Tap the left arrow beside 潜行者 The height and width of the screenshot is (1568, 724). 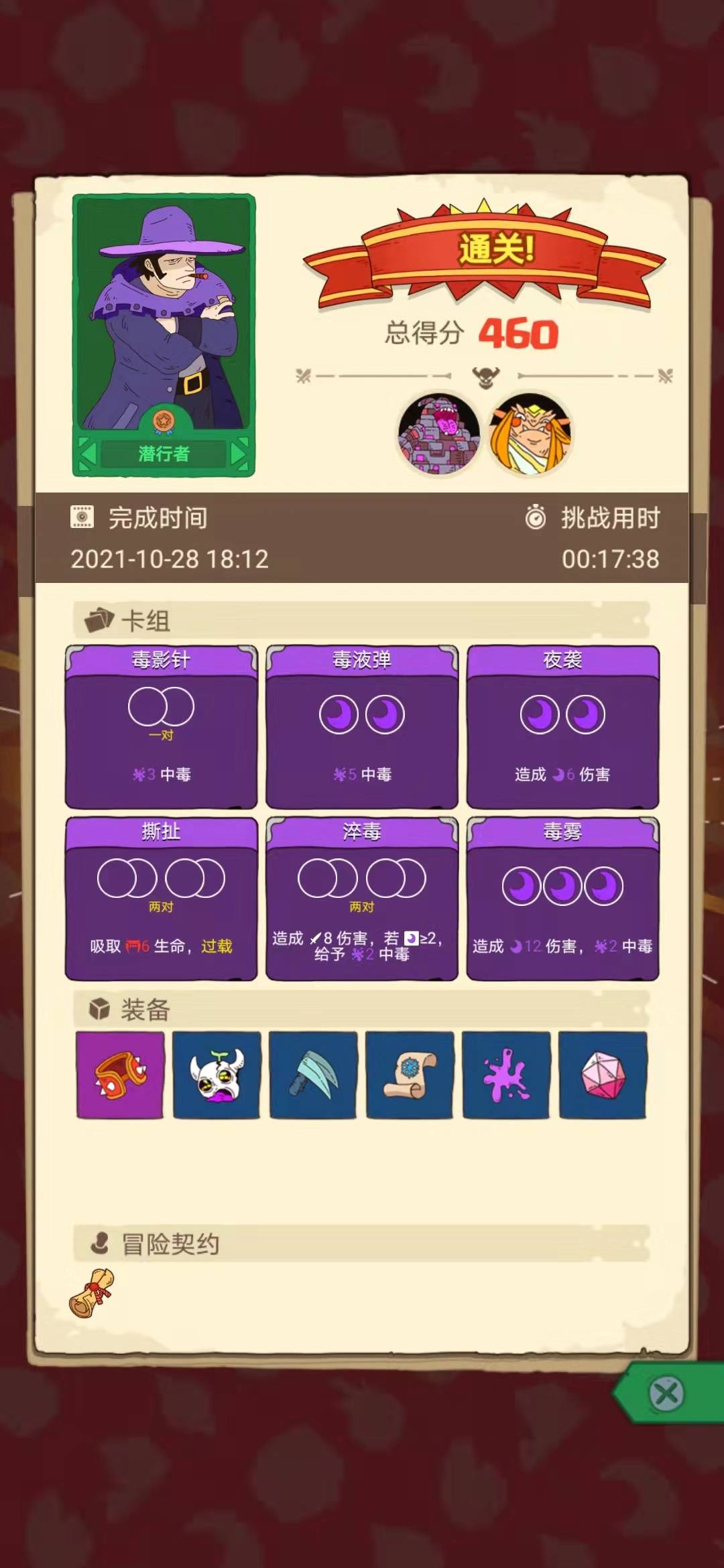88,454
